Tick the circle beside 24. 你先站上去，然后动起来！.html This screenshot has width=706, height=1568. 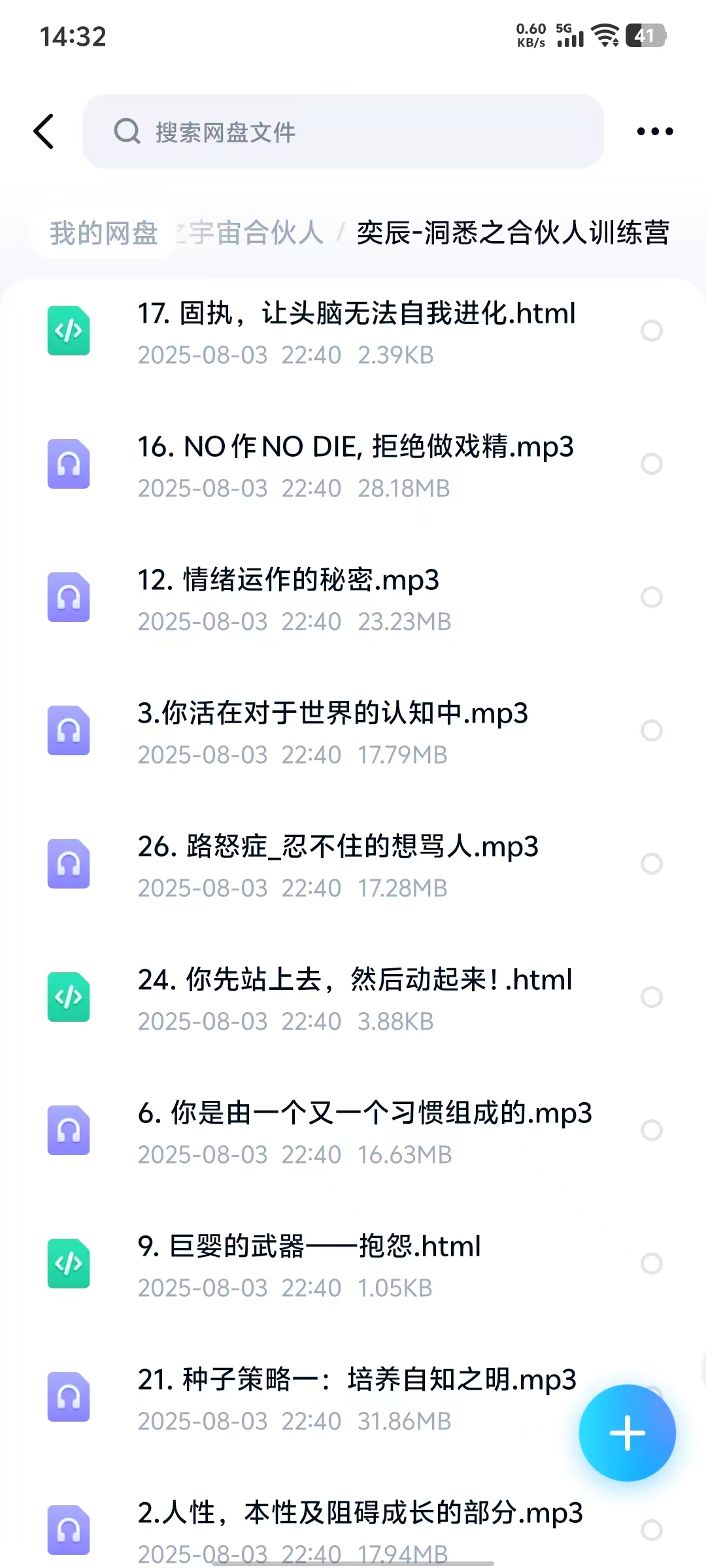point(651,997)
